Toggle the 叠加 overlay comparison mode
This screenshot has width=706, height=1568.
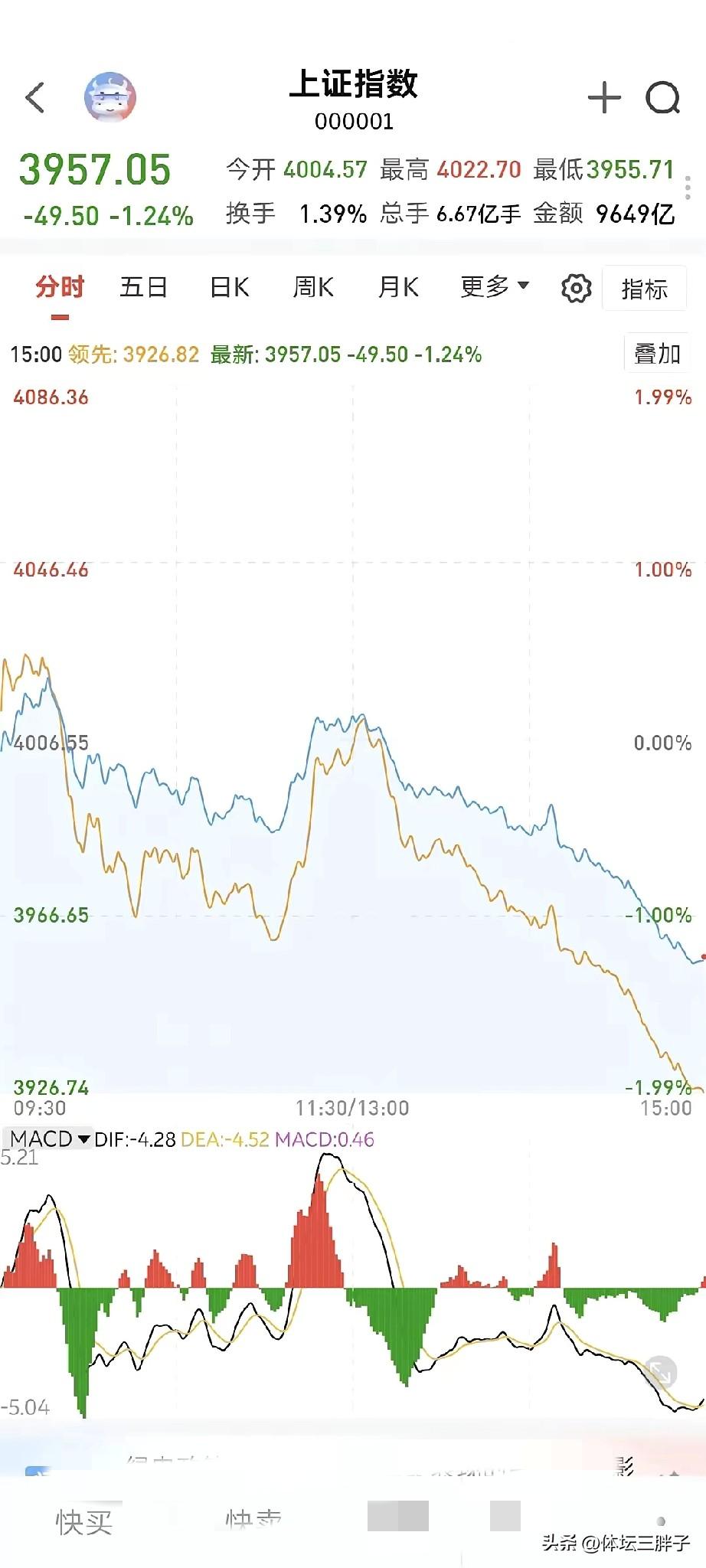coord(657,353)
